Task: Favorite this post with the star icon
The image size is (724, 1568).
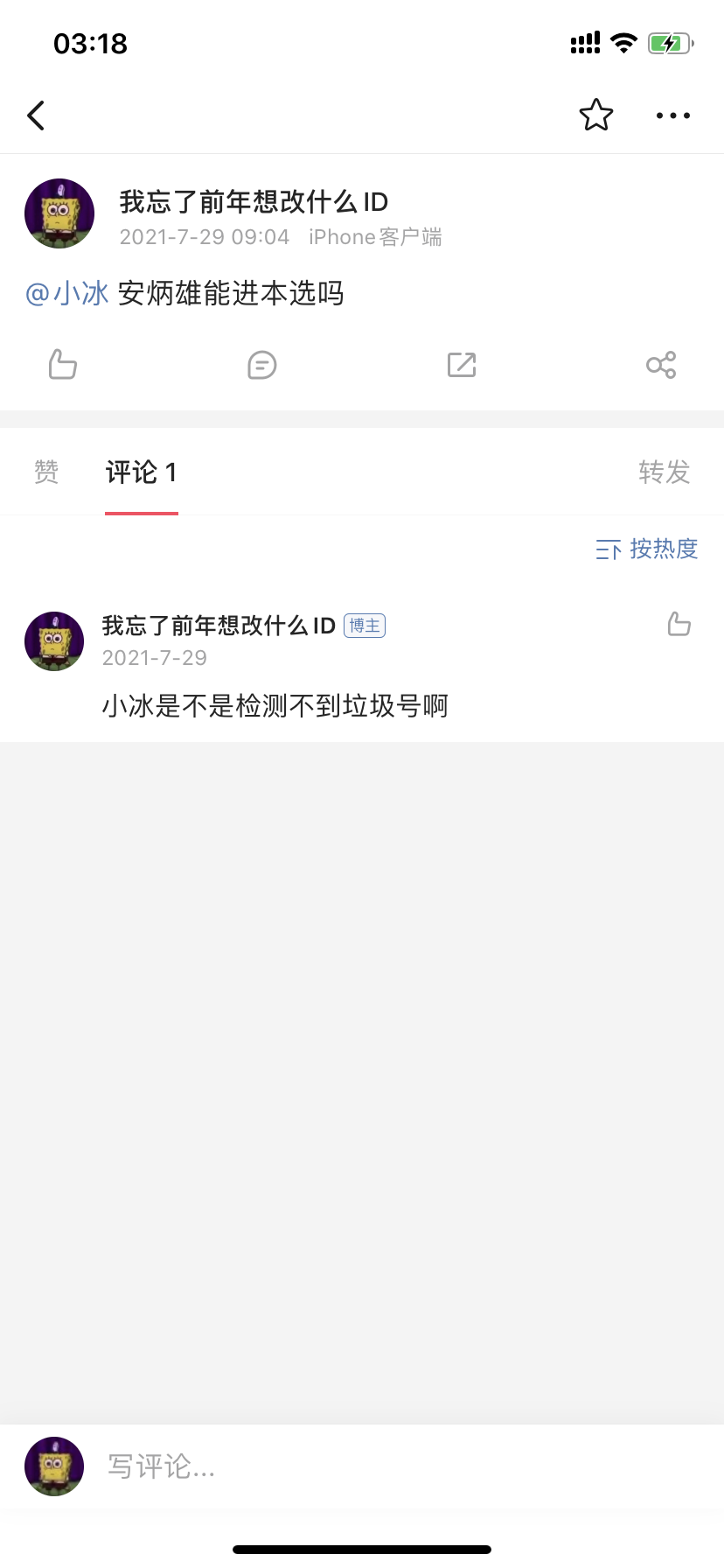Action: point(596,115)
